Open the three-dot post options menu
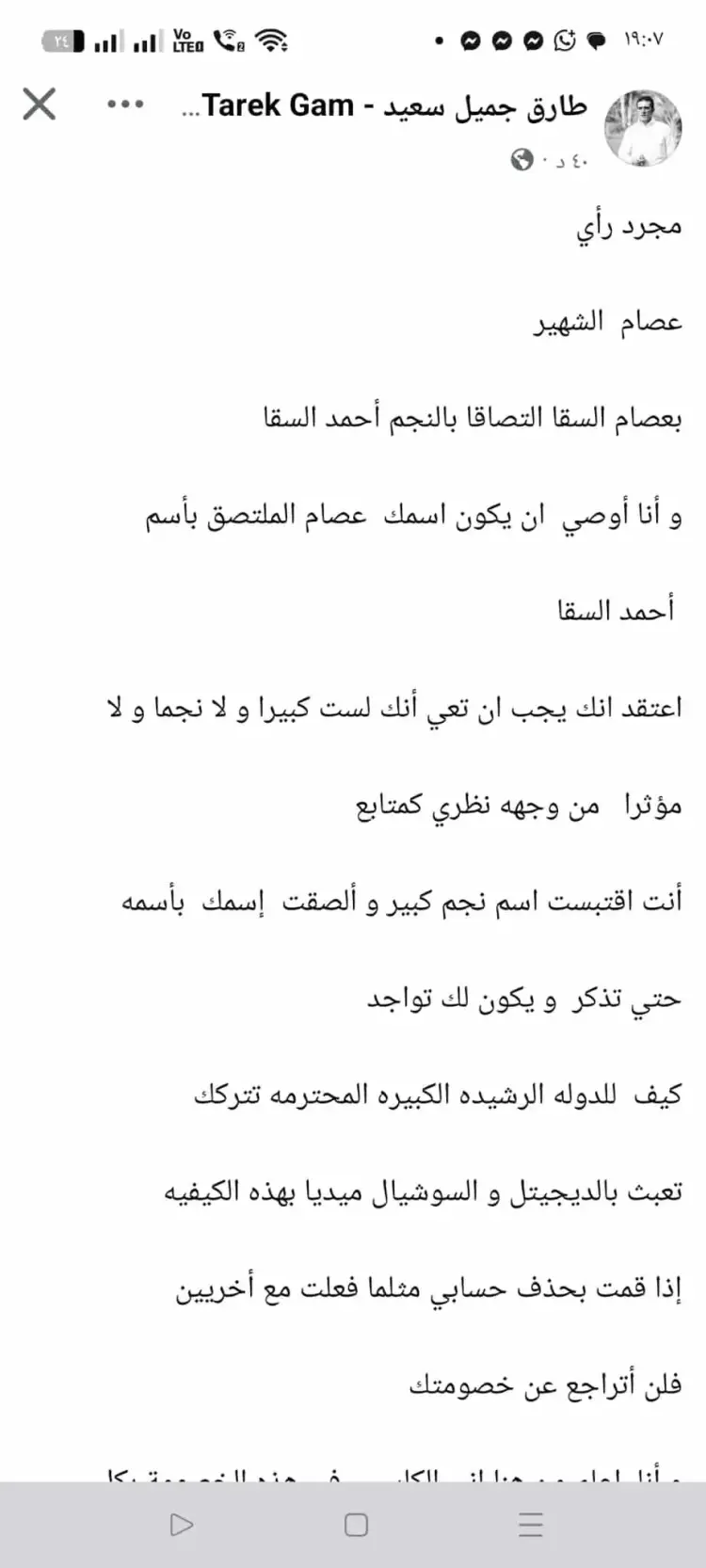 coord(125,104)
